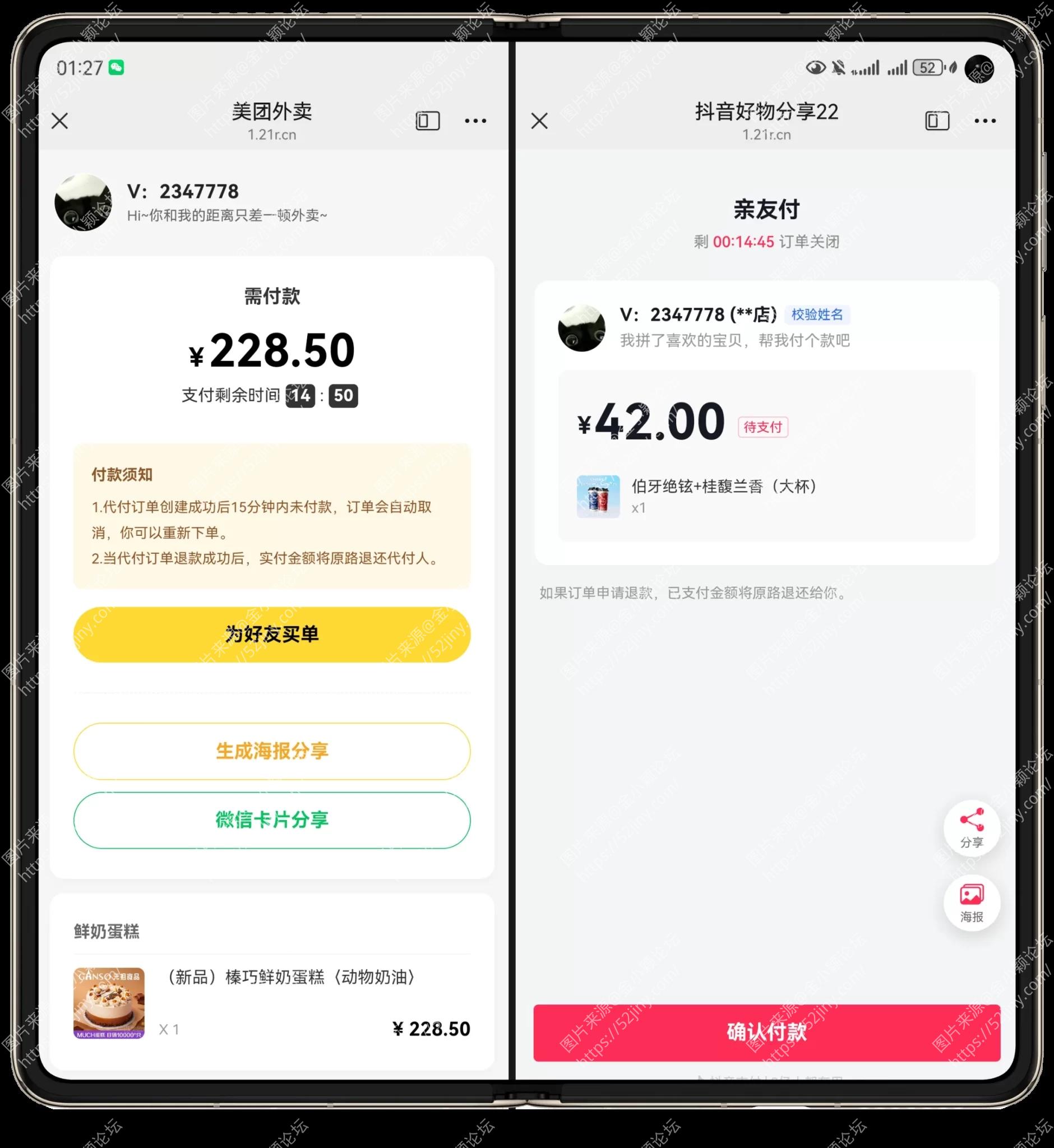Tap 为好友买单 to pay for your friend
Image resolution: width=1054 pixels, height=1148 pixels.
tap(272, 634)
